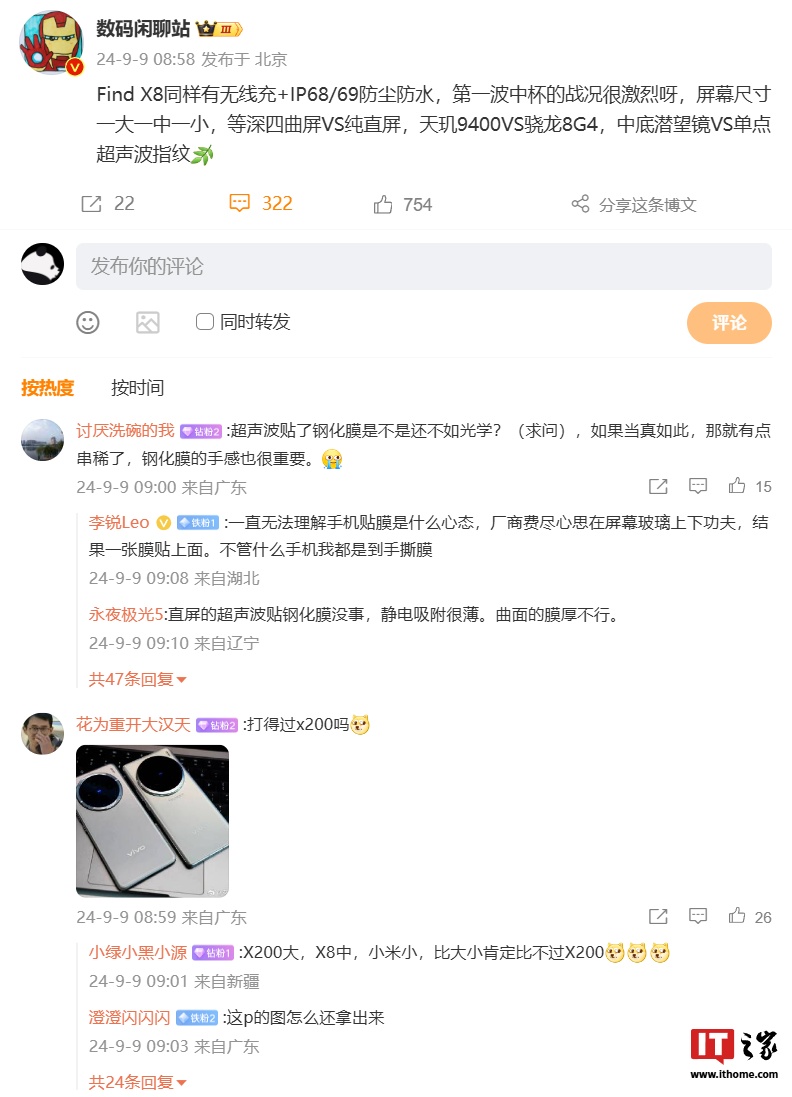
Task: Attach an image to the comment
Action: tap(148, 322)
